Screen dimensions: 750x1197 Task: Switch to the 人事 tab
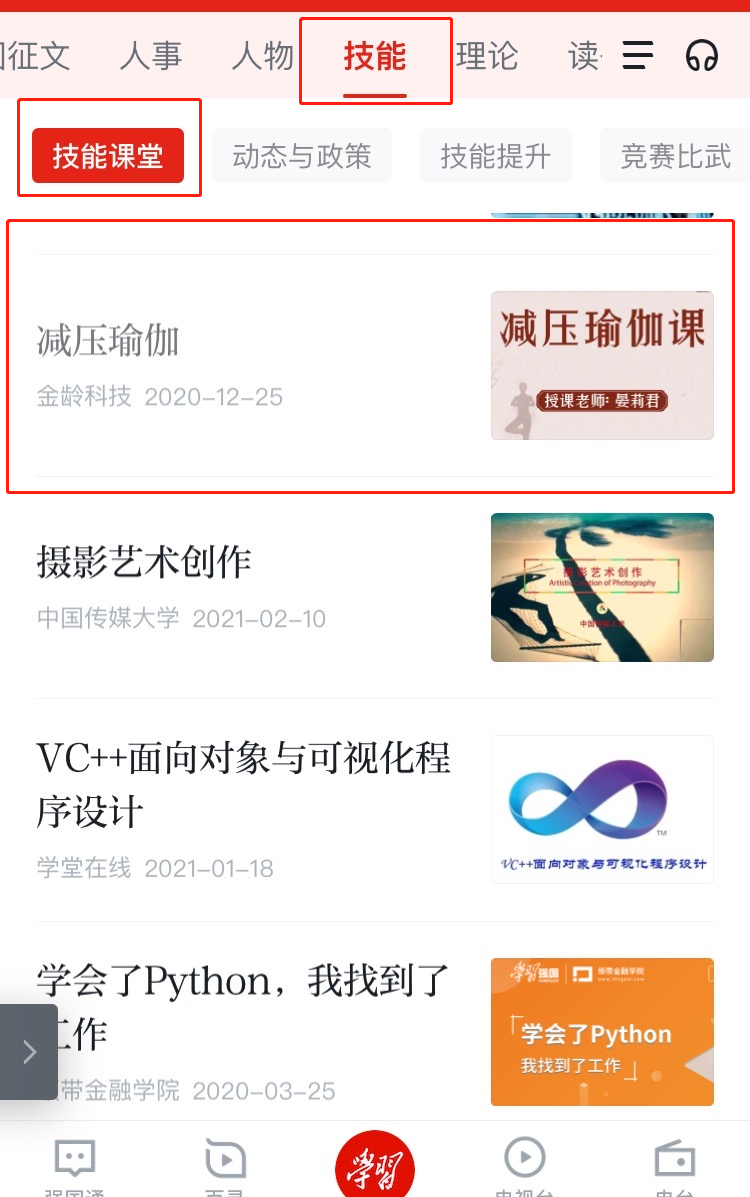[x=151, y=55]
